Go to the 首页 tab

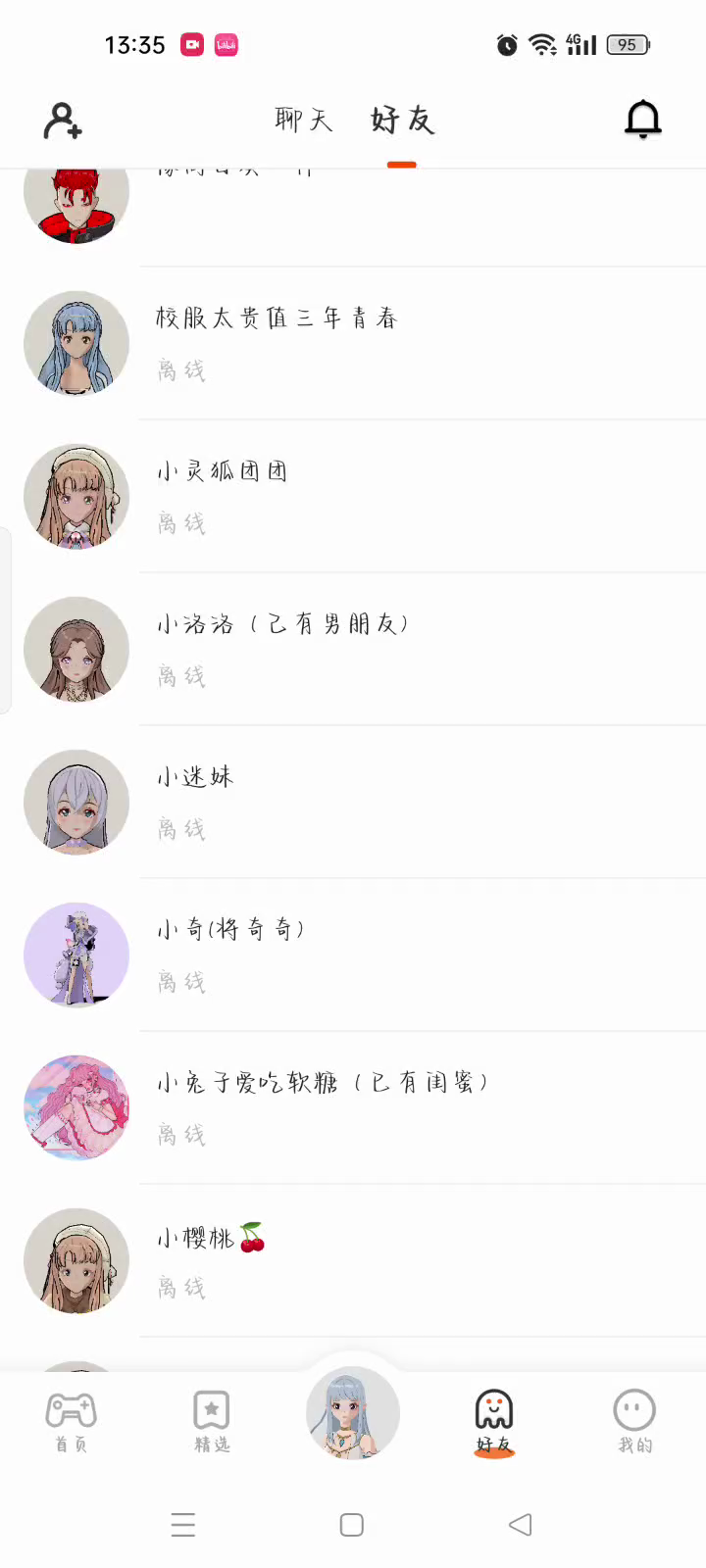click(72, 1421)
